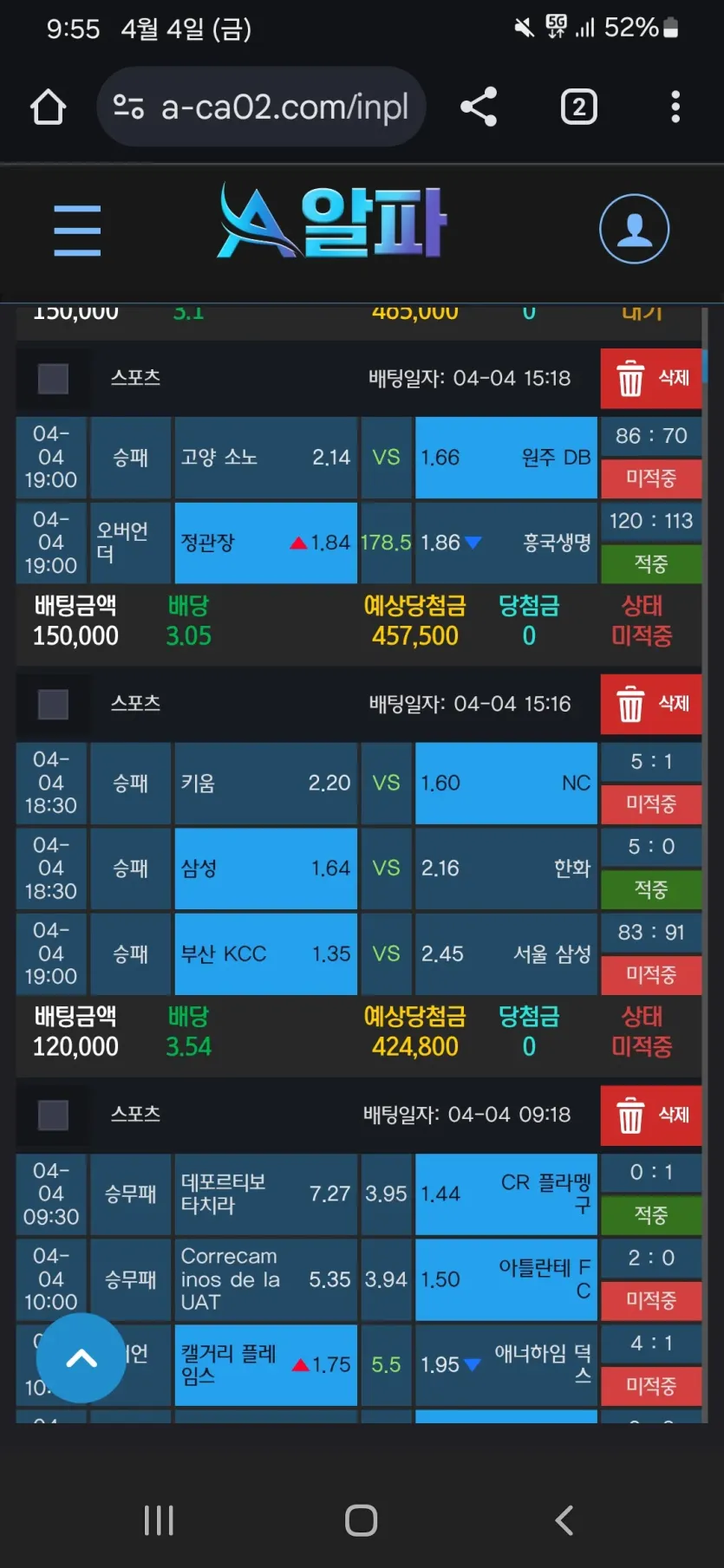Screen dimensions: 724x1568
Task: Delete the bet placed at 04-04 09:18
Action: pyautogui.click(x=651, y=1115)
